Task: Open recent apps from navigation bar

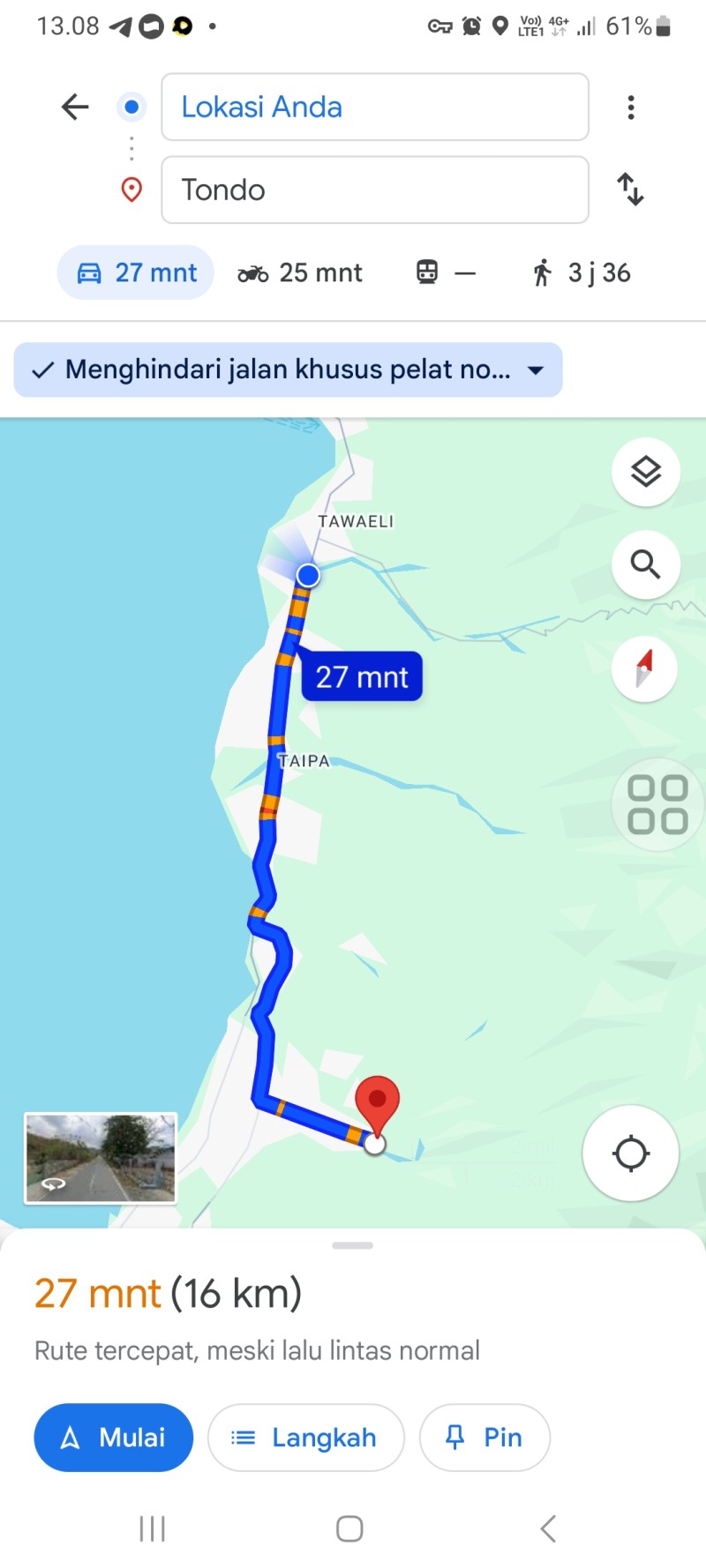Action: point(153,1528)
